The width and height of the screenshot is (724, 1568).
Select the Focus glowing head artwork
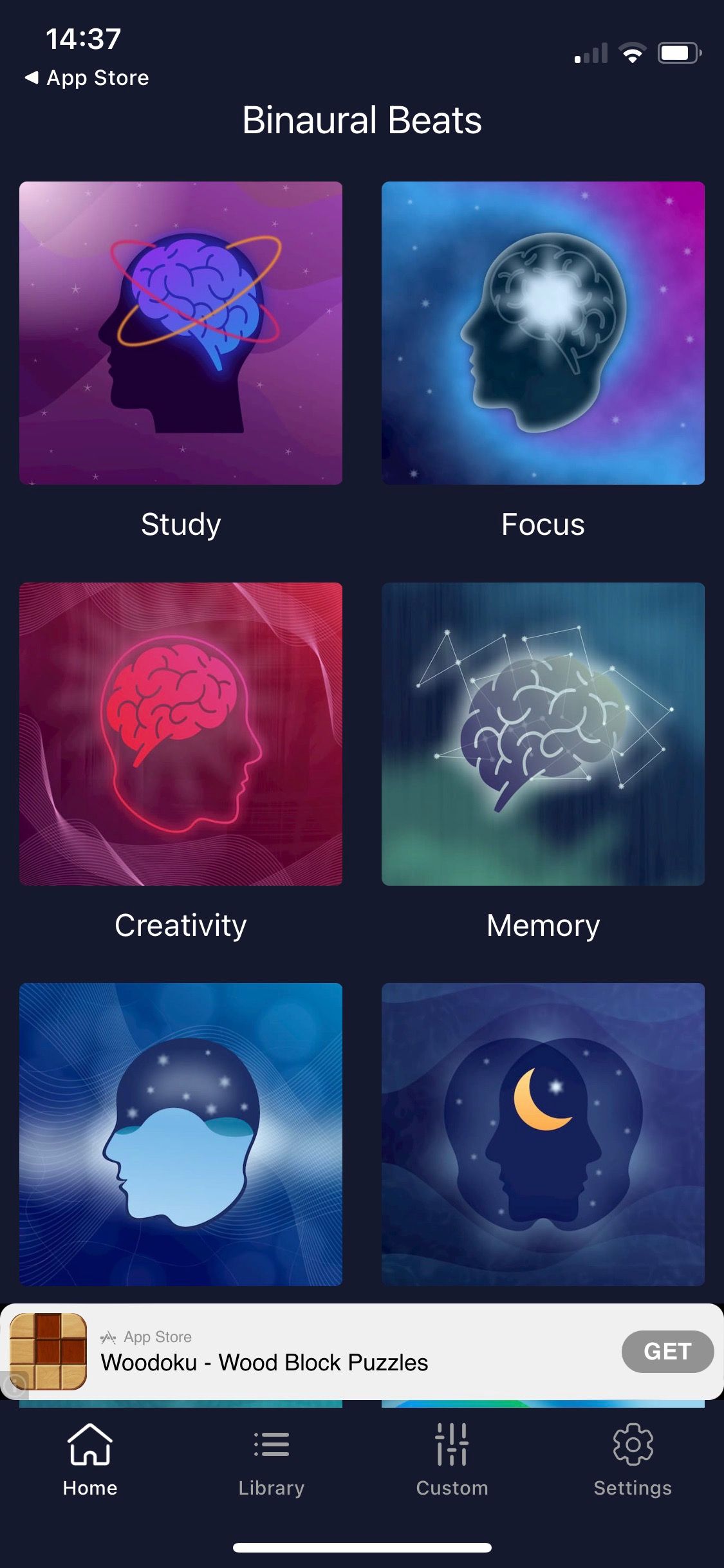tap(543, 331)
